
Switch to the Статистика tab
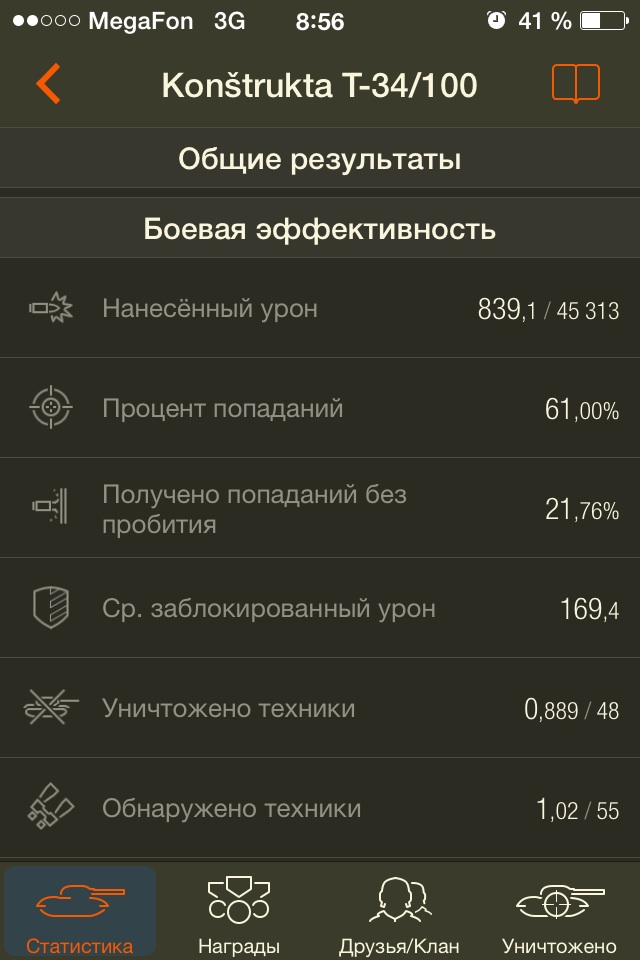(x=80, y=912)
